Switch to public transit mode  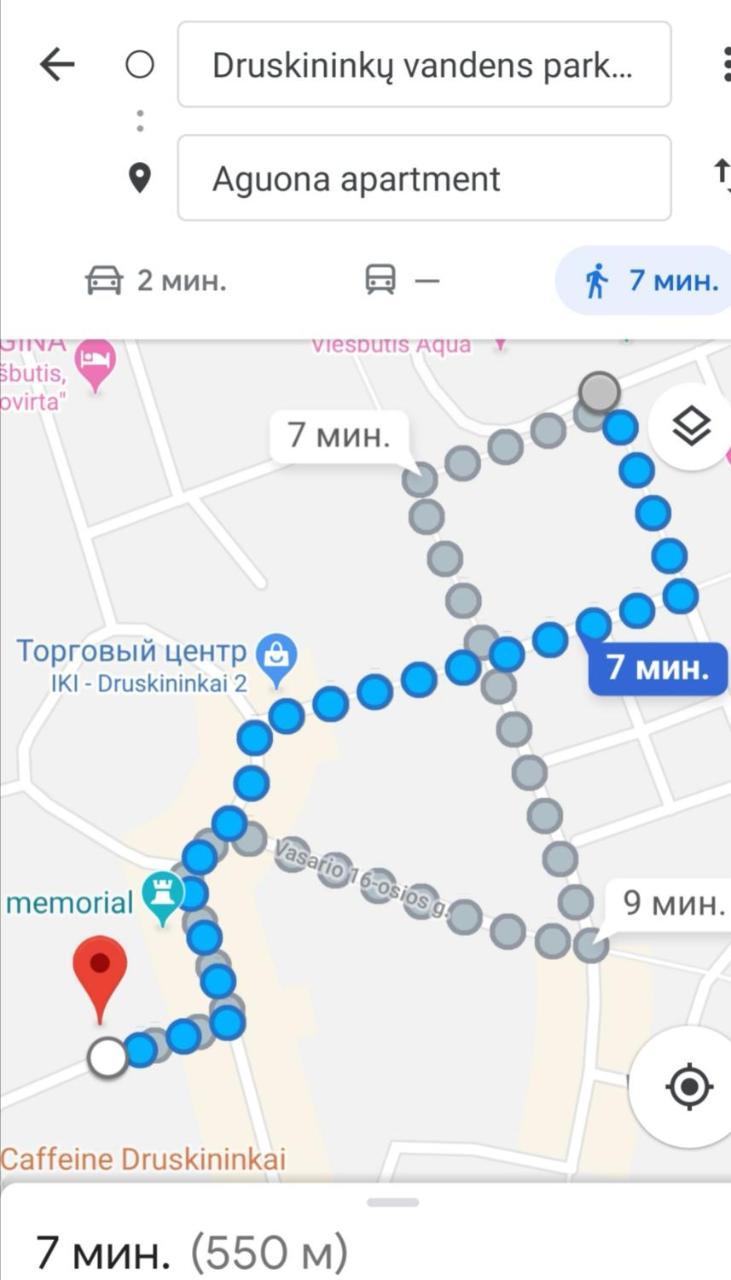[x=401, y=281]
